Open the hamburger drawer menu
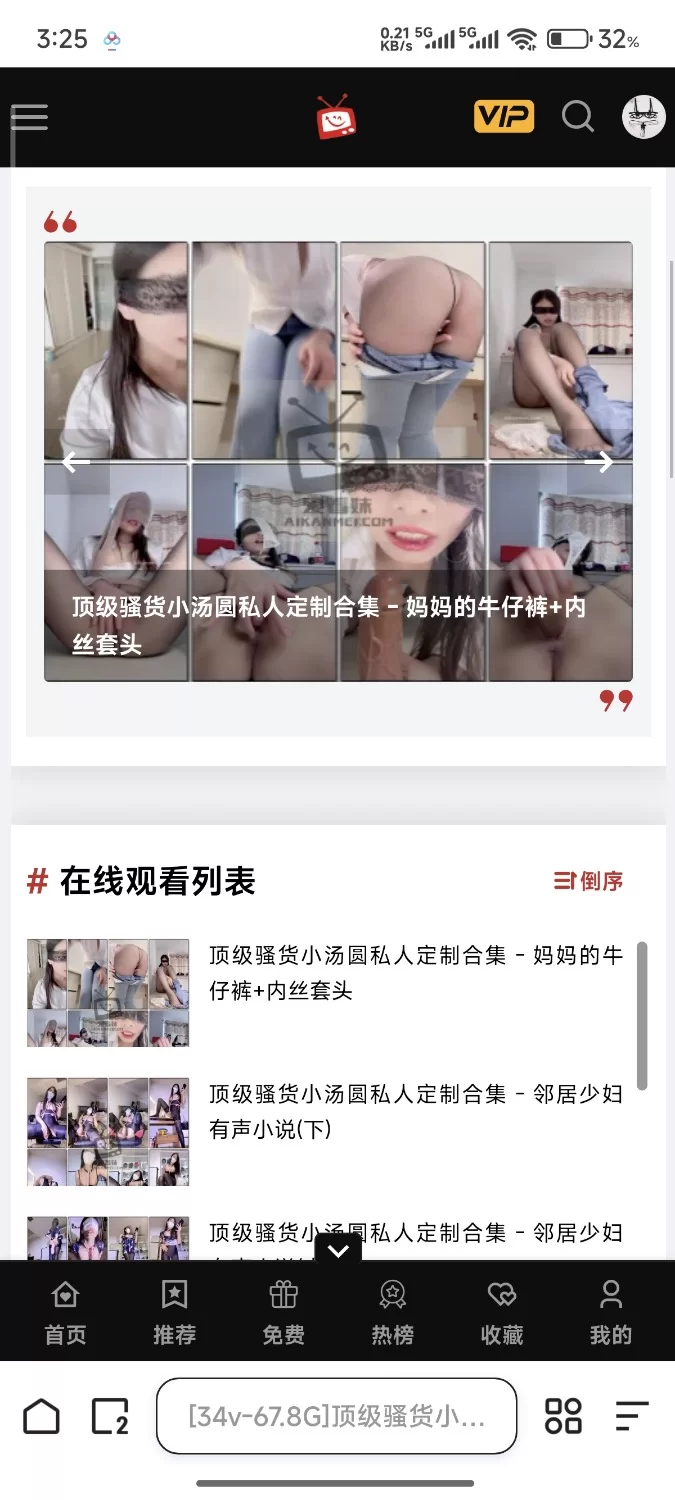This screenshot has width=675, height=1500. point(29,118)
